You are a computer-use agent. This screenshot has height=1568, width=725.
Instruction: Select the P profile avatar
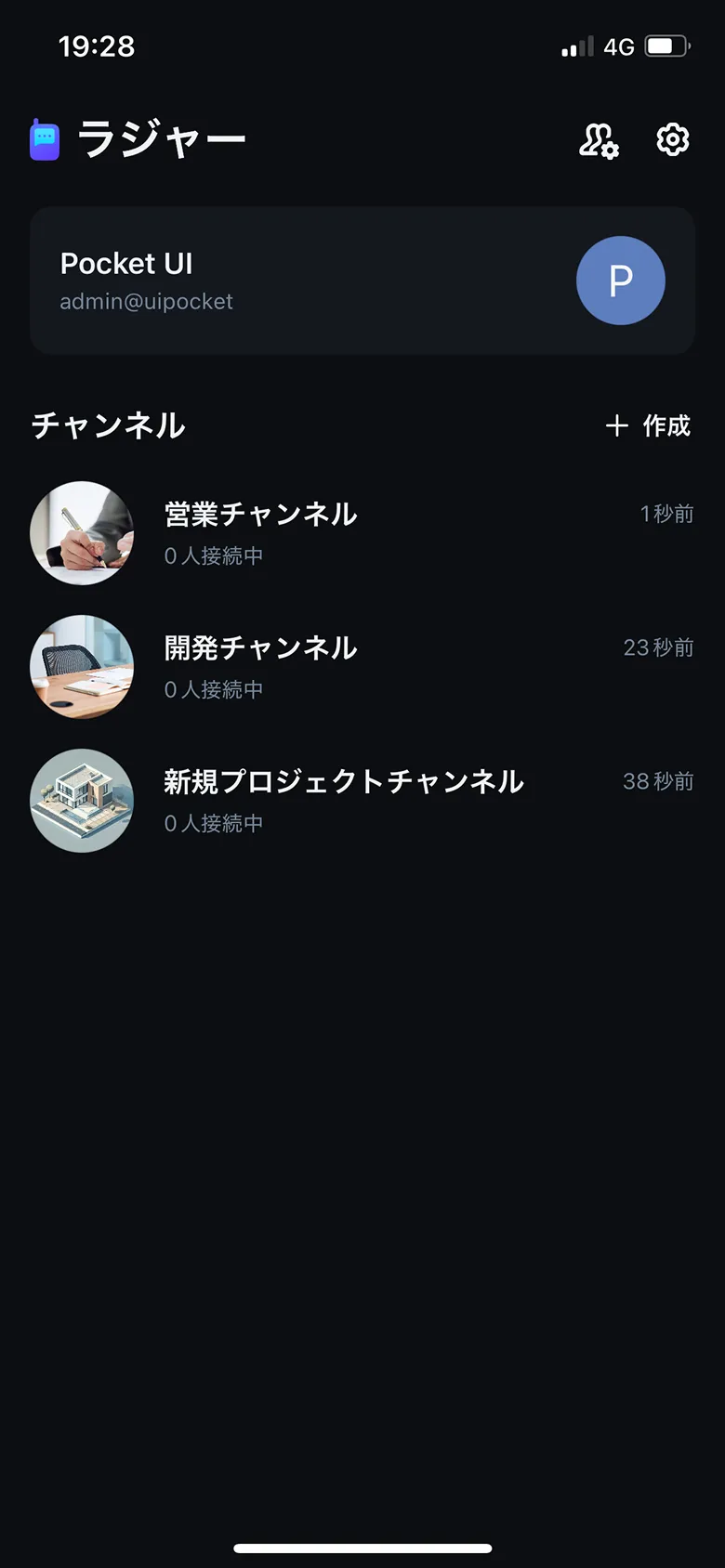pos(621,281)
